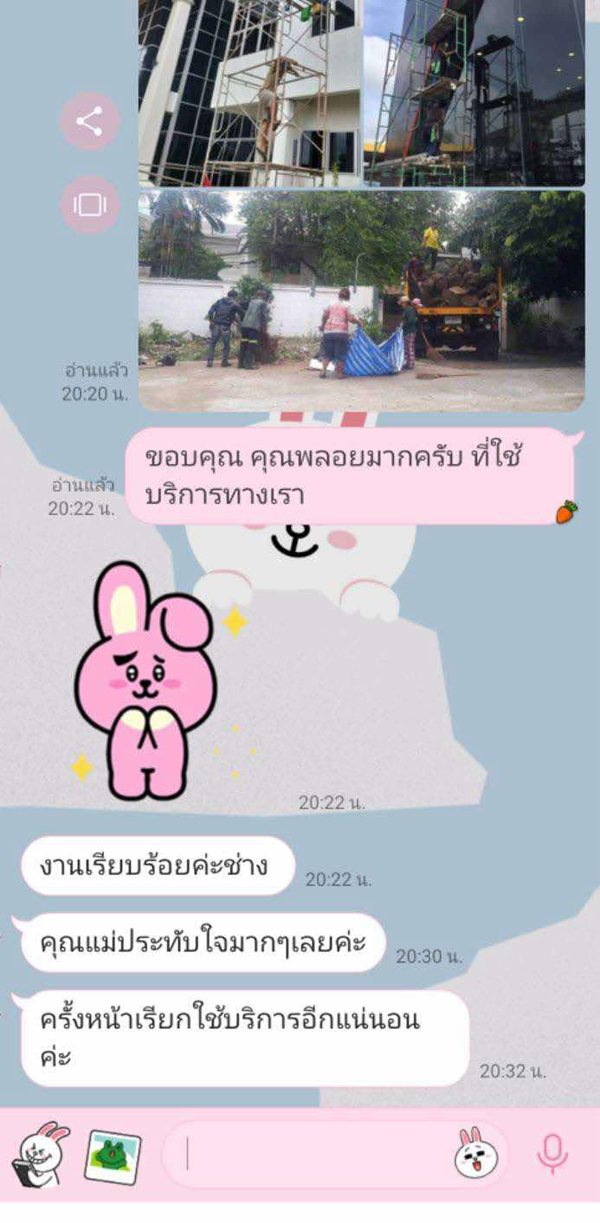This screenshot has height=1223, width=600.
Task: Open the sticker picker in the message box
Action: pyautogui.click(x=474, y=1155)
